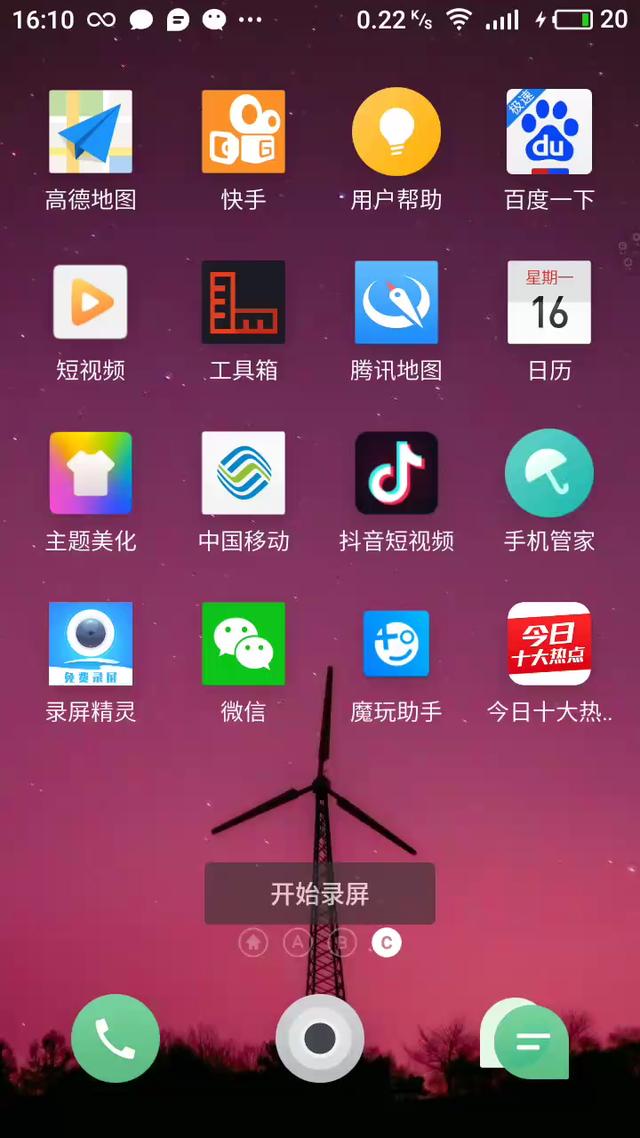This screenshot has height=1138, width=640.
Task: Open 主题美化
Action: tap(91, 473)
